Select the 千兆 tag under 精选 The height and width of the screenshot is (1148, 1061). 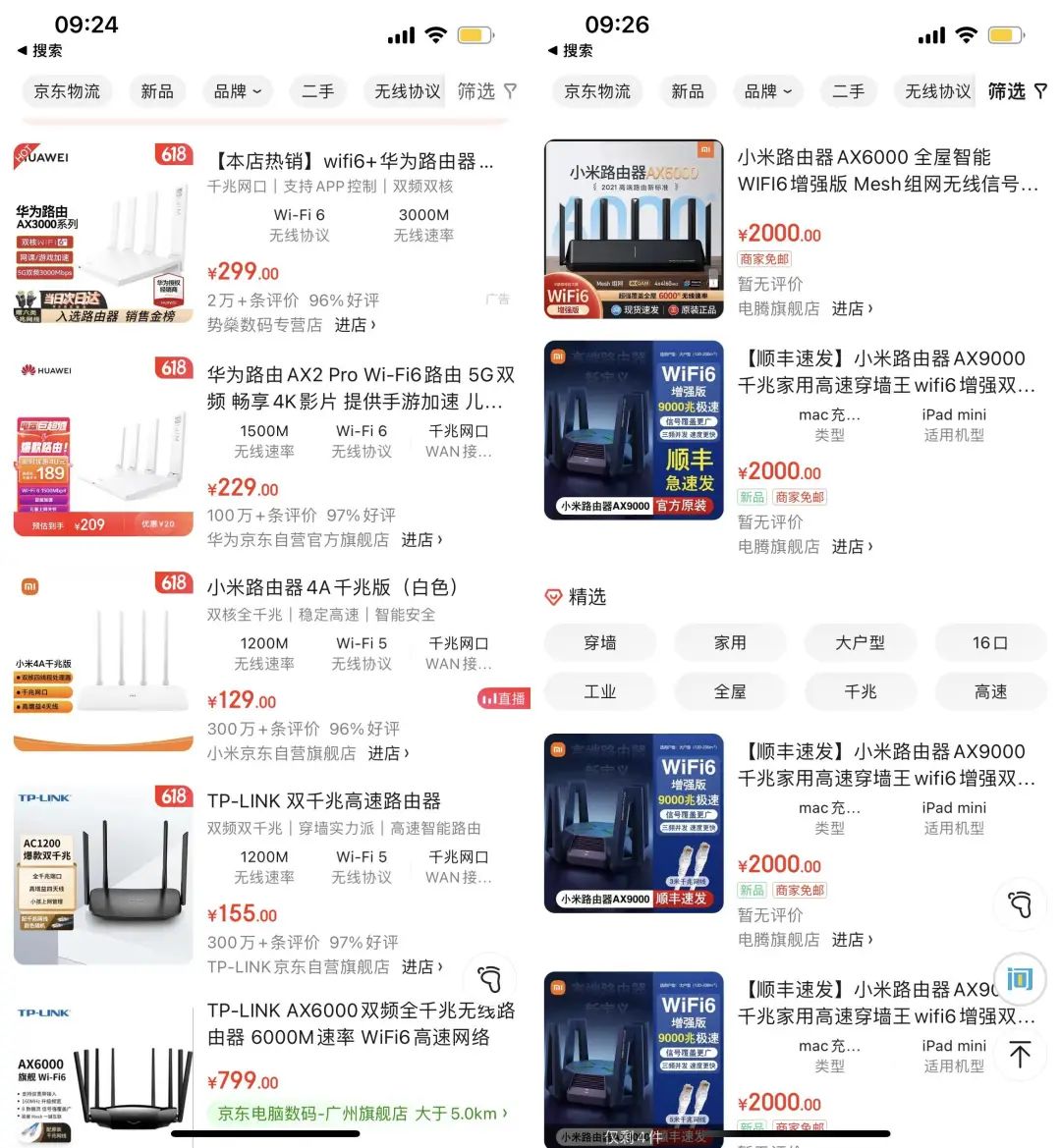[861, 691]
